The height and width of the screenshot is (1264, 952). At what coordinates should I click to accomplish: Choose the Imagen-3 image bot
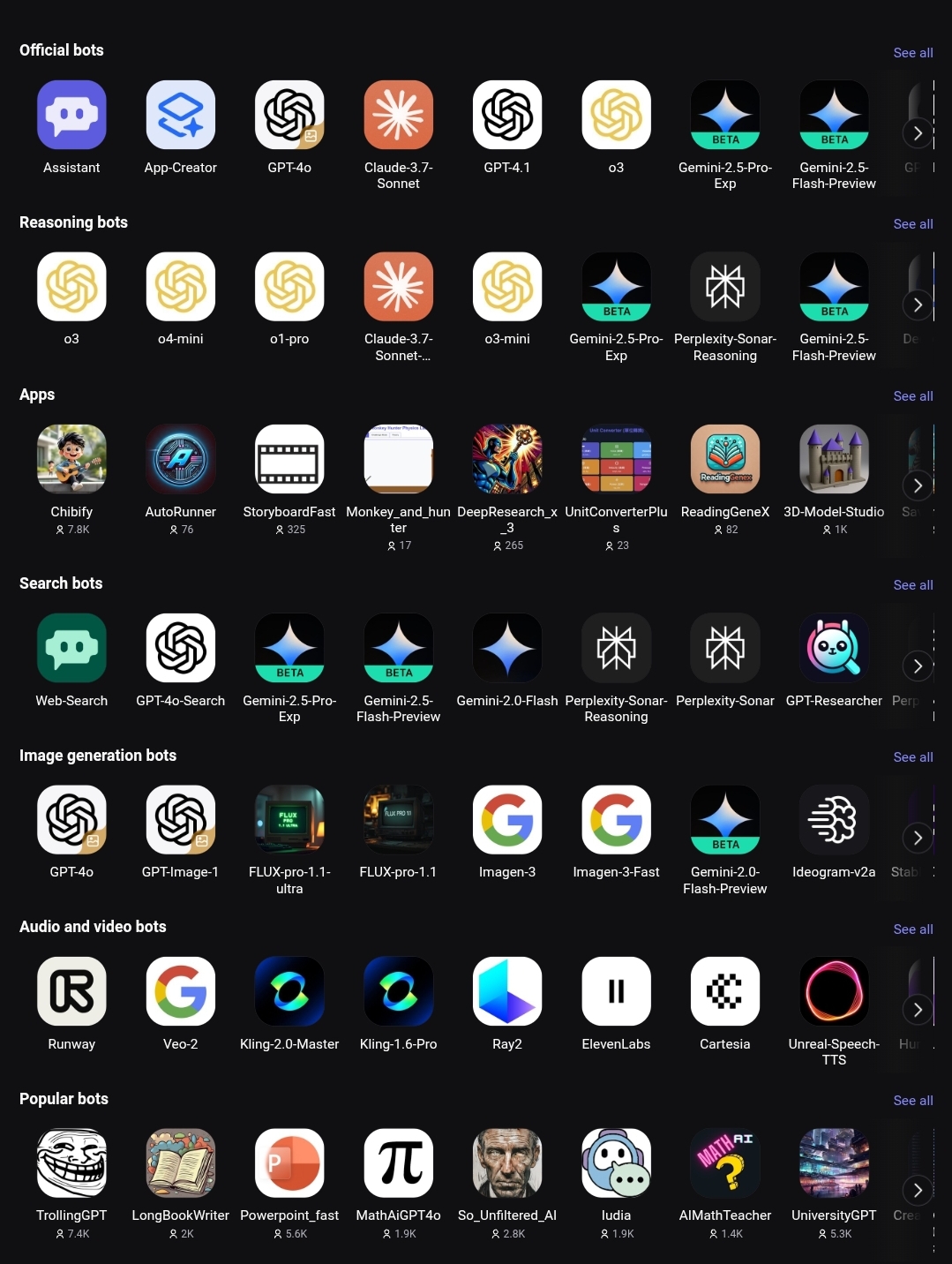(507, 820)
